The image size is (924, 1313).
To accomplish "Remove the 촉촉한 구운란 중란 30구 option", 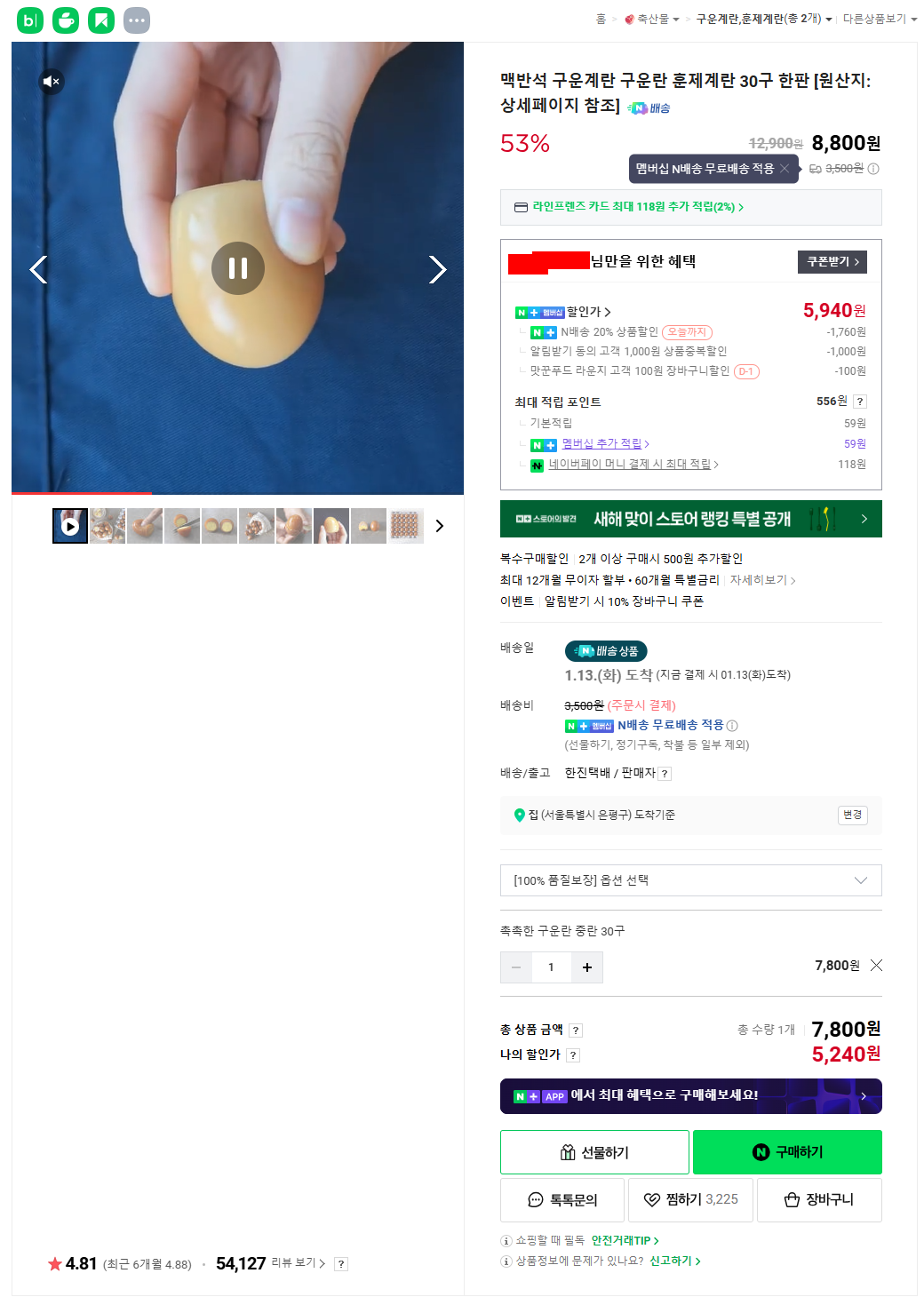I will (x=876, y=966).
